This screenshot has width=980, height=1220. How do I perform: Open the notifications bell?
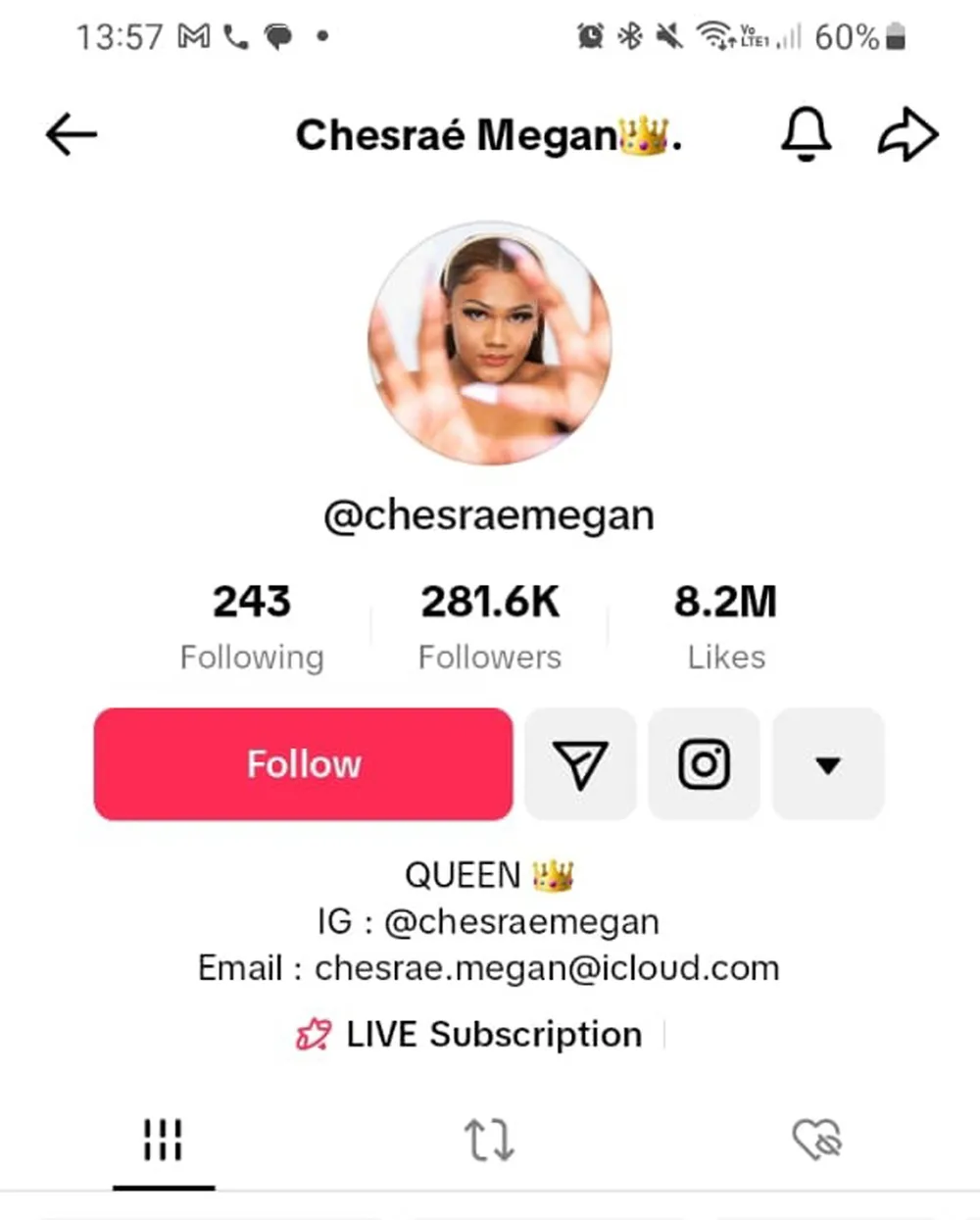806,134
